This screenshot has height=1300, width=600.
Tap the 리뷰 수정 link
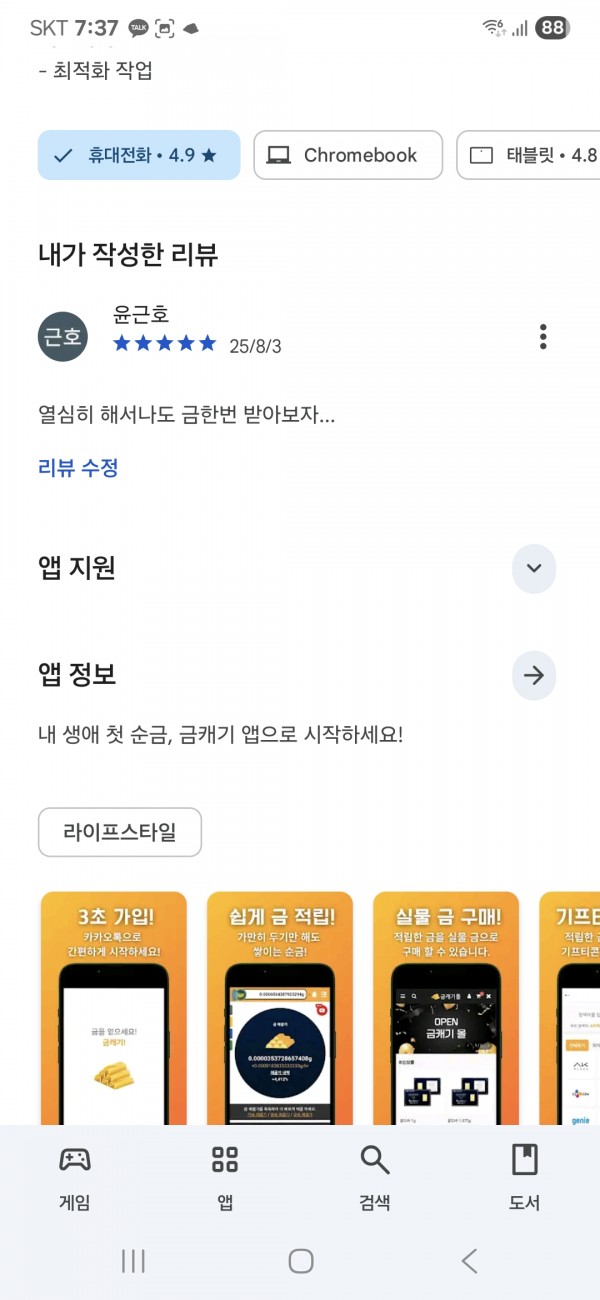78,467
